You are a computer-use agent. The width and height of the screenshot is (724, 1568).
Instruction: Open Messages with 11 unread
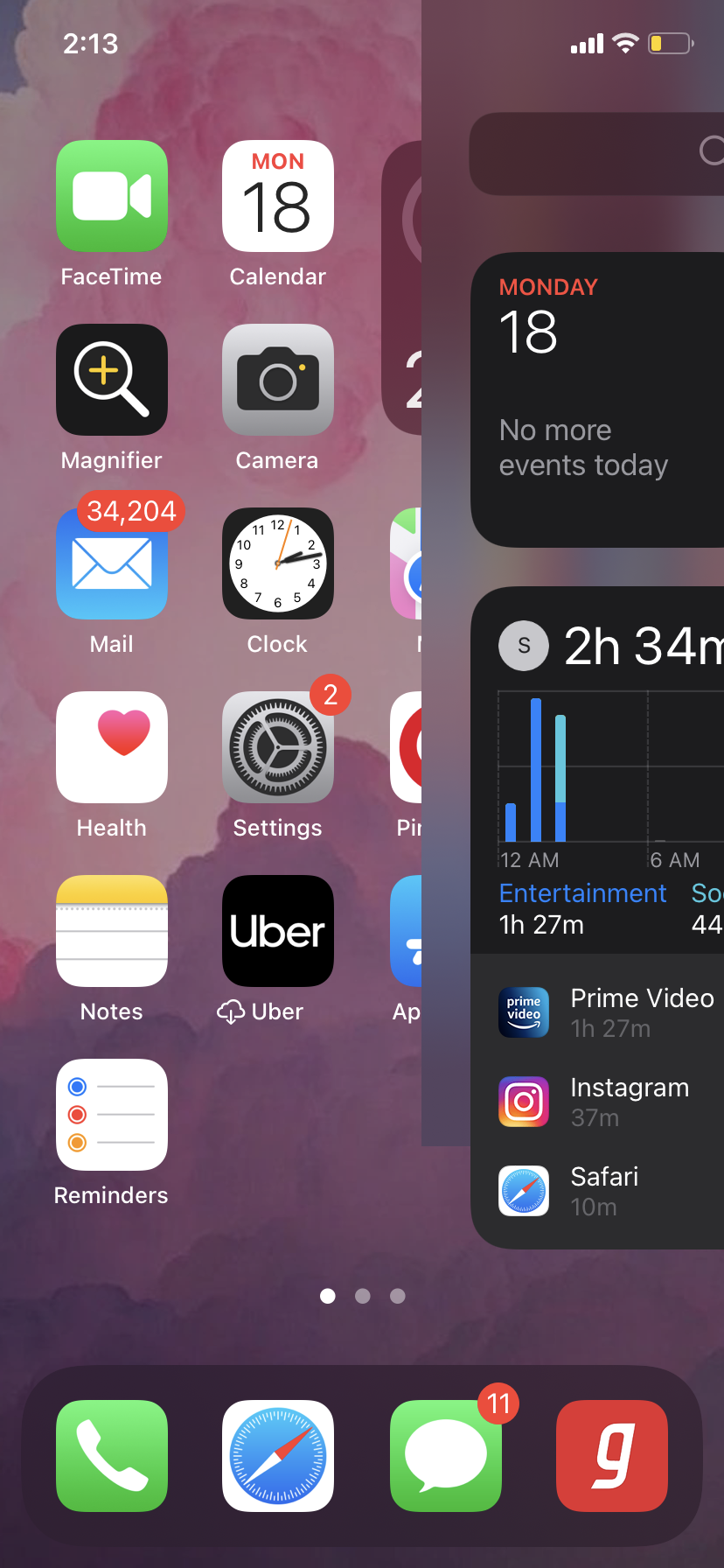(446, 1456)
